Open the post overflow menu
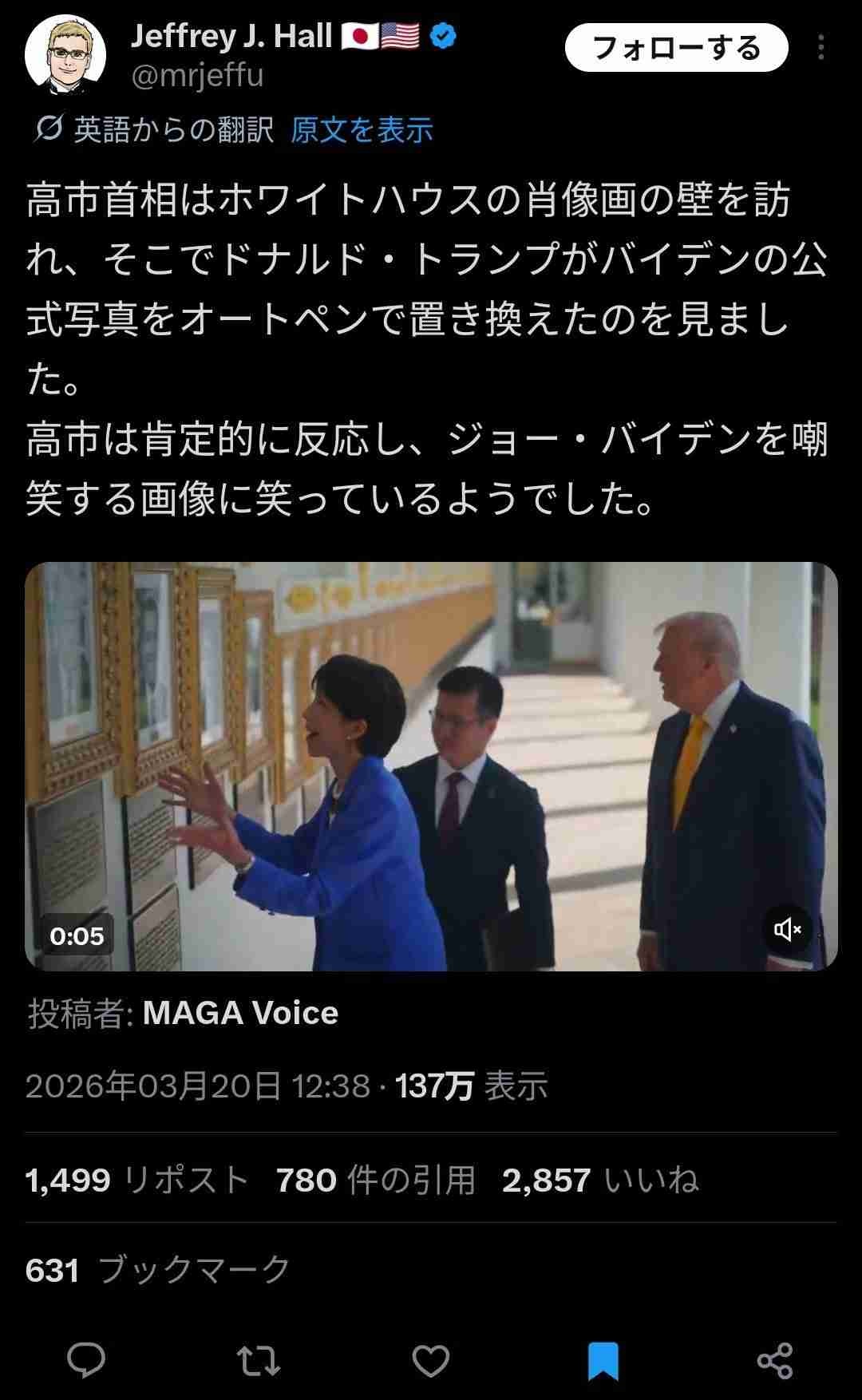 (x=820, y=49)
